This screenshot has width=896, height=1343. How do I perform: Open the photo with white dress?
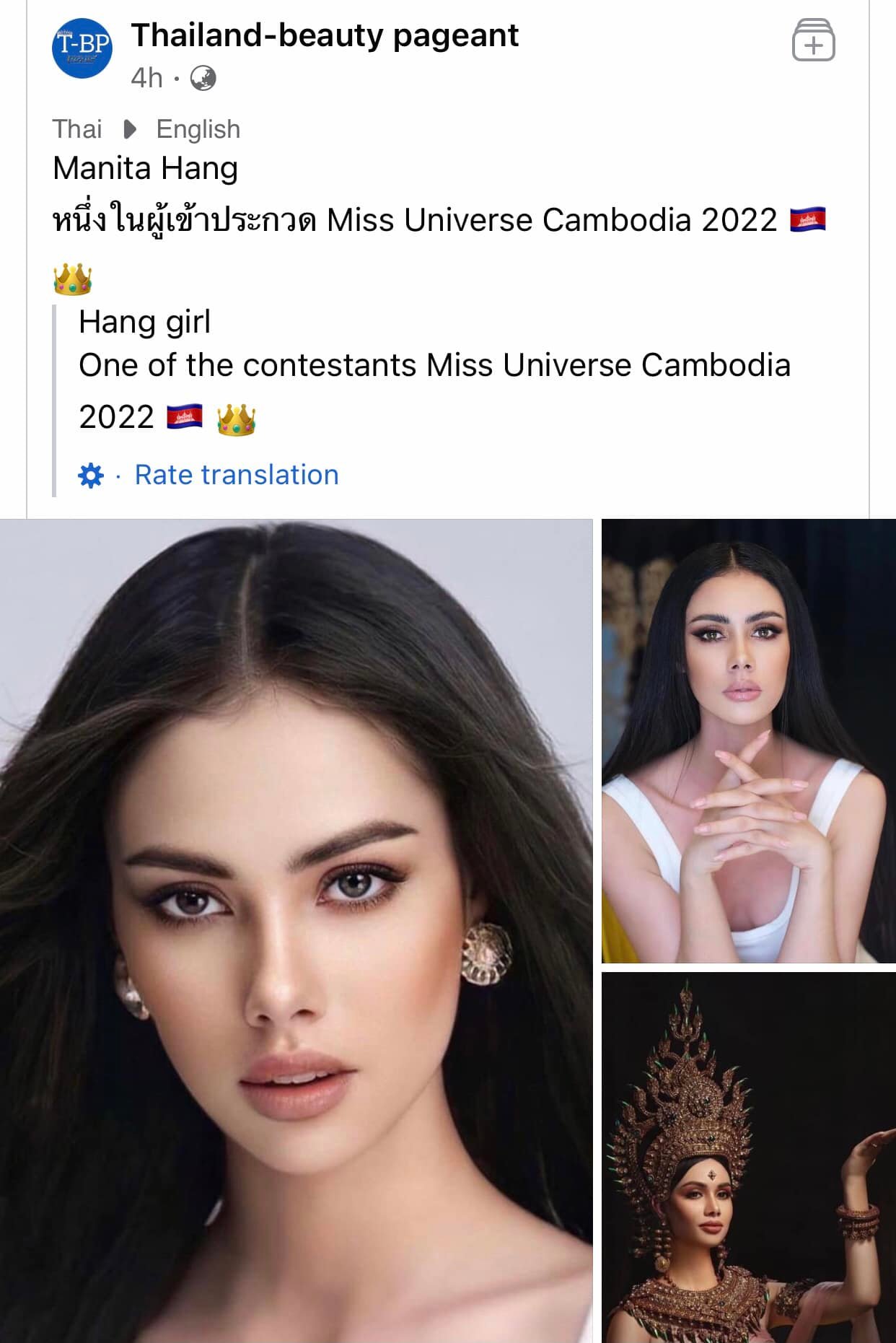[x=748, y=740]
